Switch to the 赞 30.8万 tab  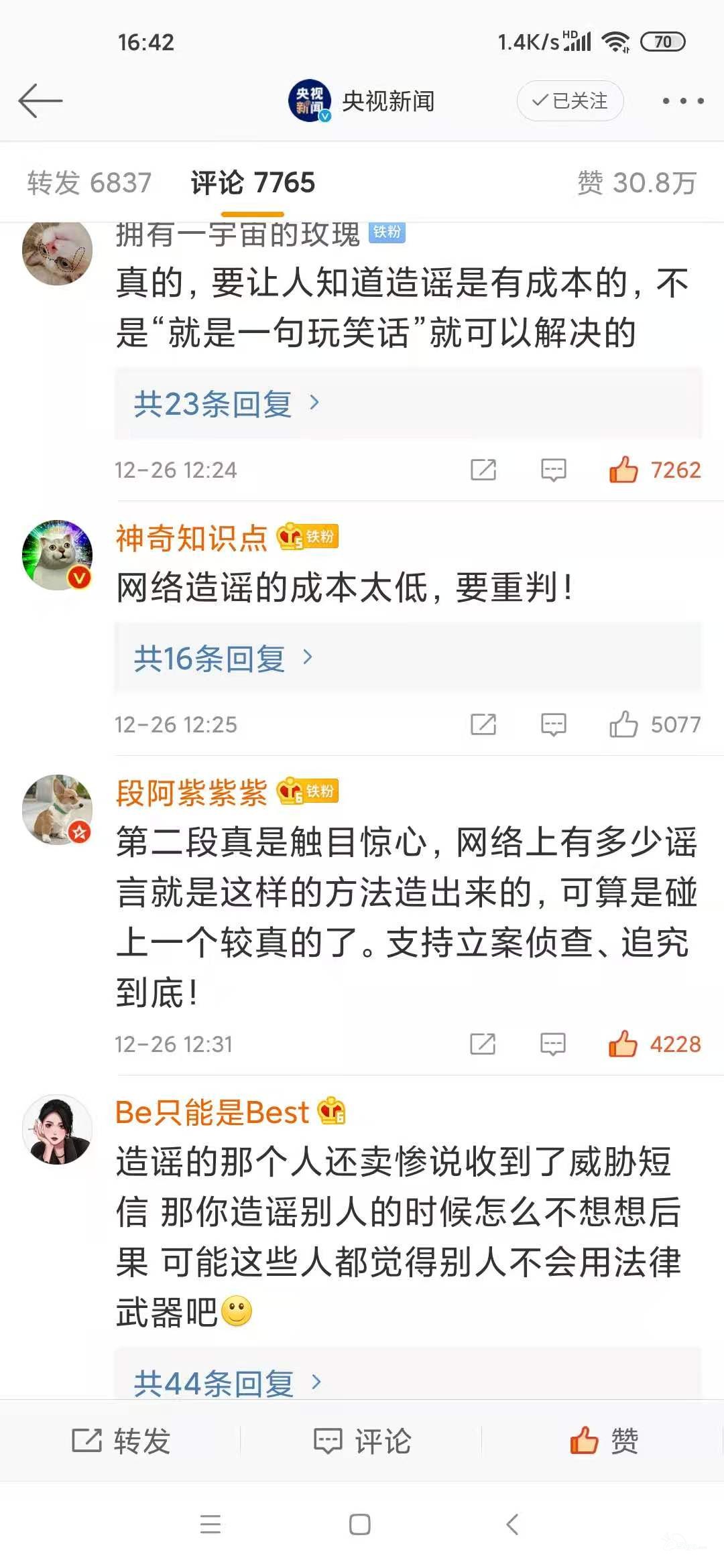click(x=637, y=183)
